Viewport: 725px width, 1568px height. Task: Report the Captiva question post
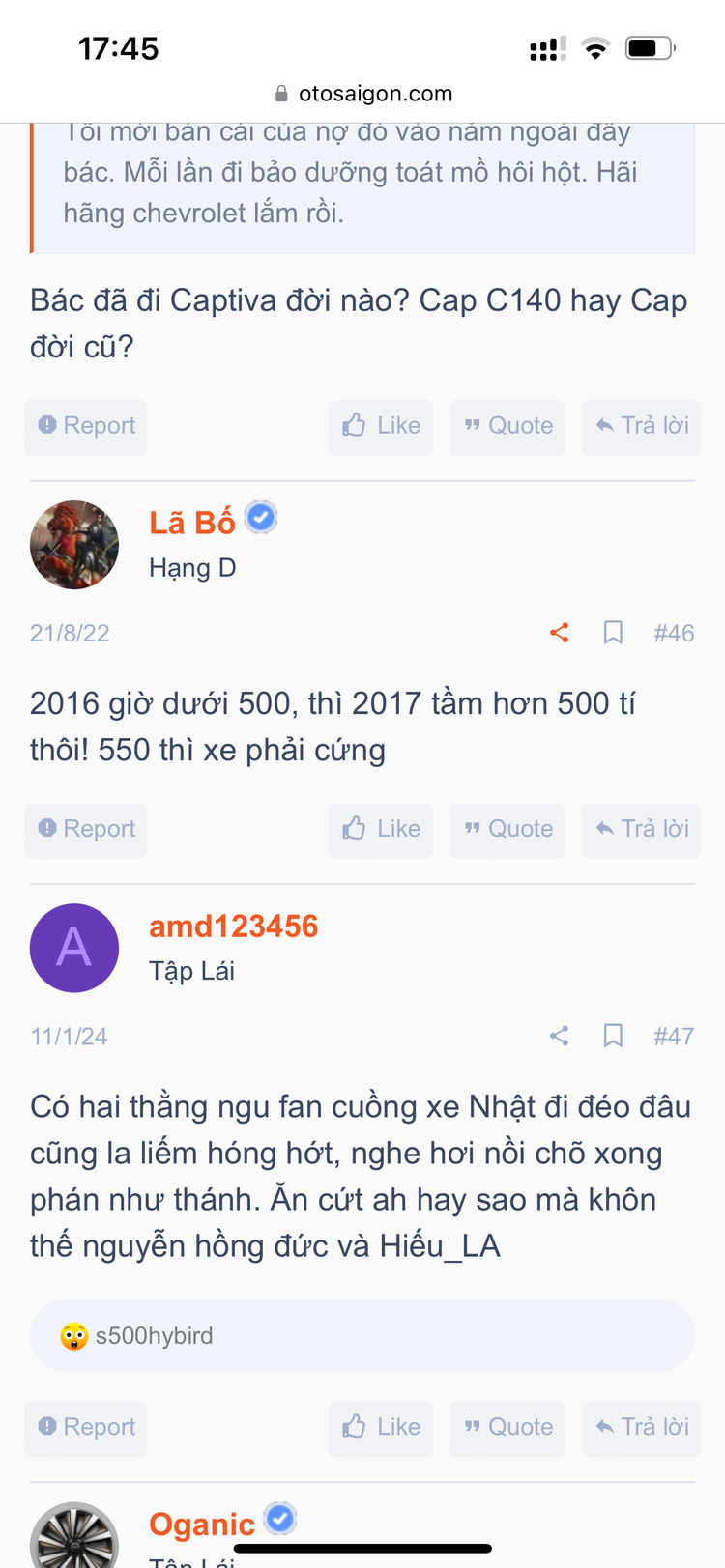click(x=86, y=426)
